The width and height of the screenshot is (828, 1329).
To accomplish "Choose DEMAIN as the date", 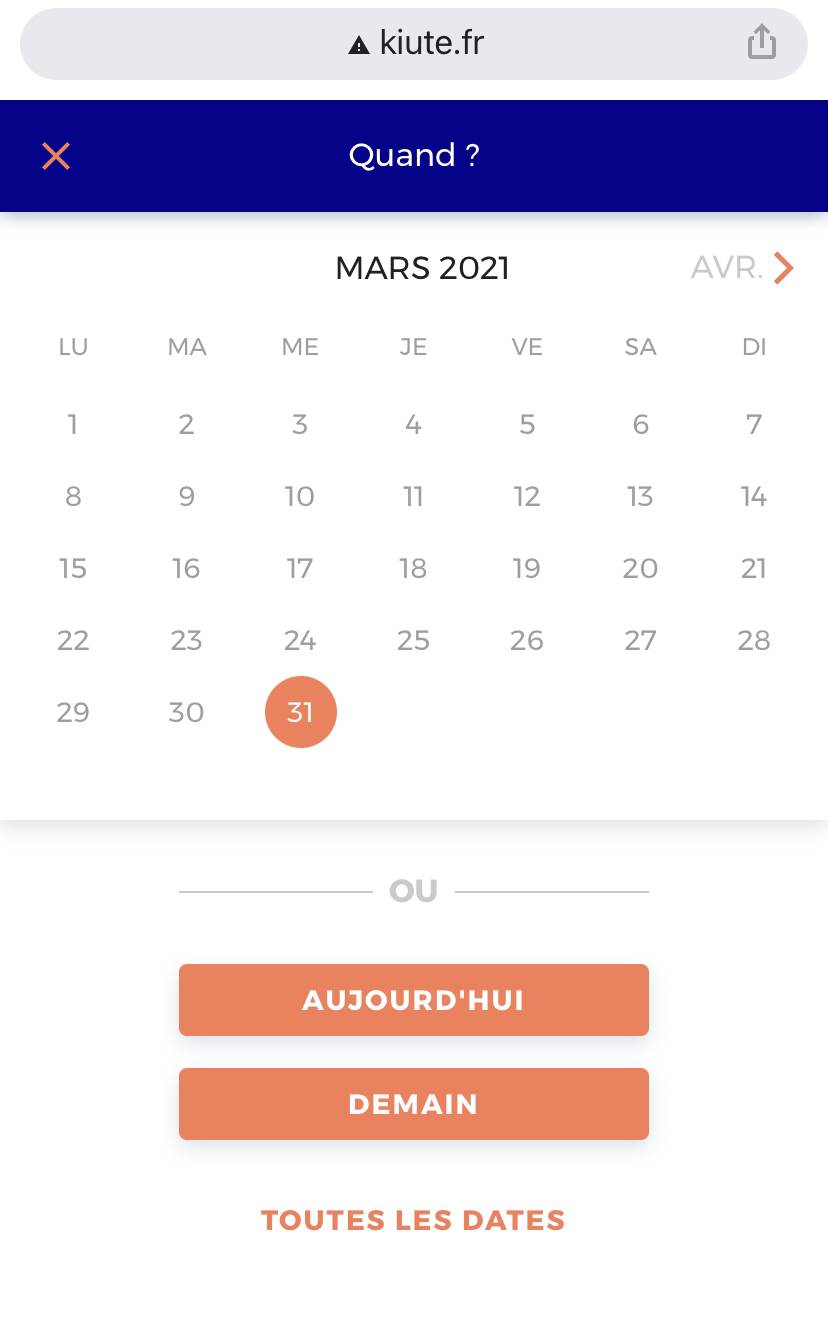I will pyautogui.click(x=413, y=1104).
